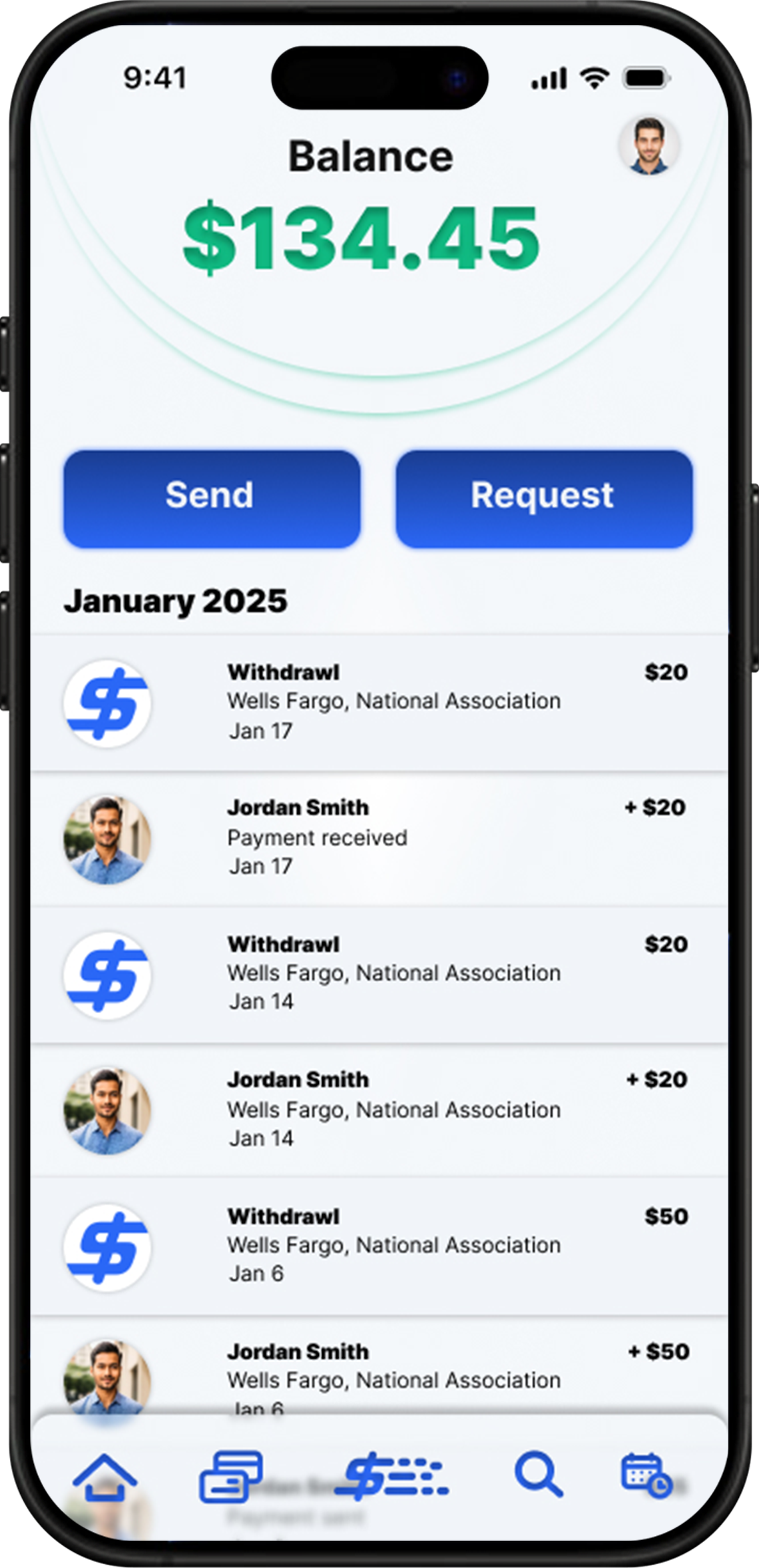Open the Jan 17 Withdrawl transaction
Viewport: 759px width, 1568px height.
coord(379,703)
